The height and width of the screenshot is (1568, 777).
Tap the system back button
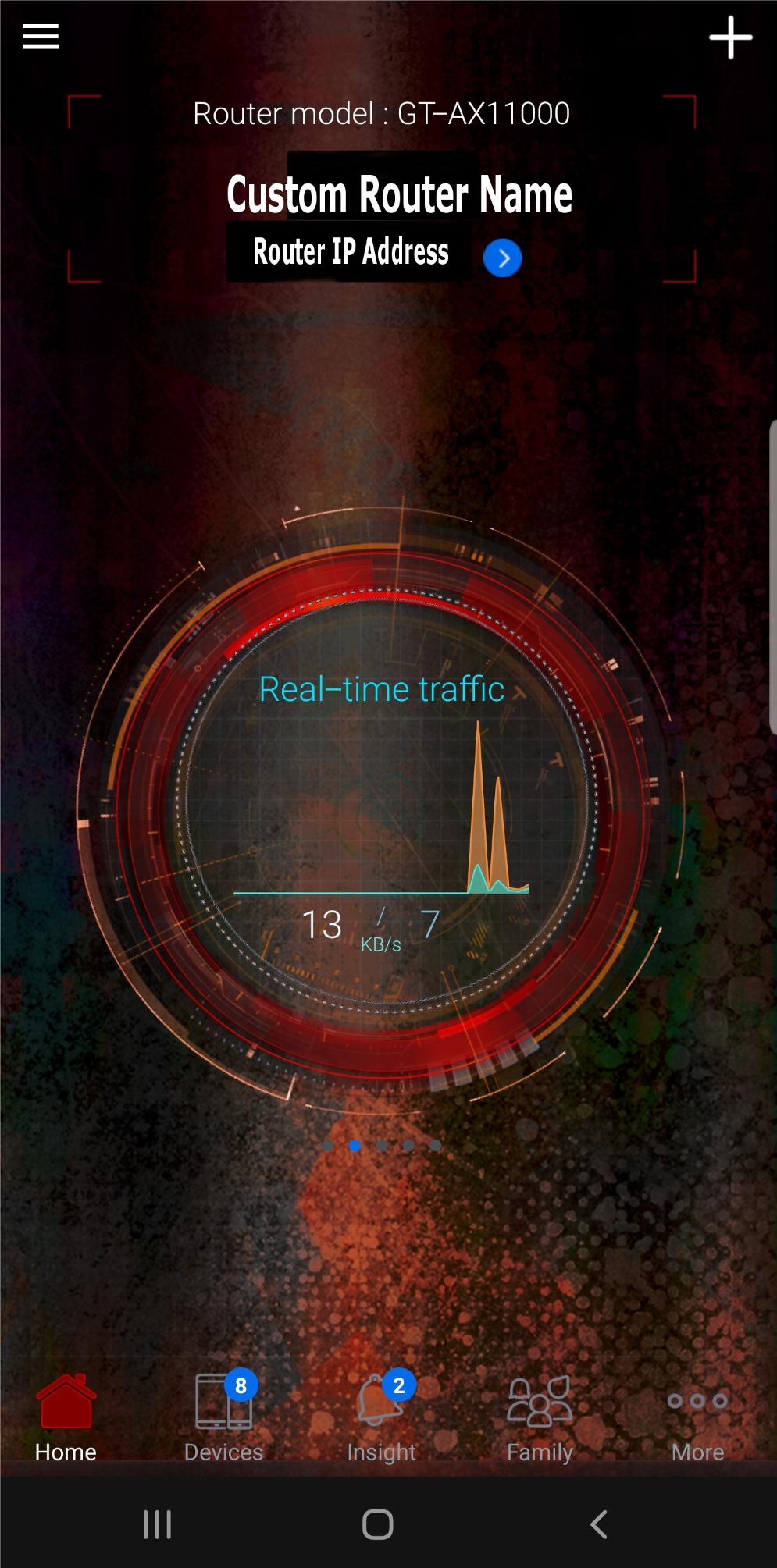(599, 1524)
